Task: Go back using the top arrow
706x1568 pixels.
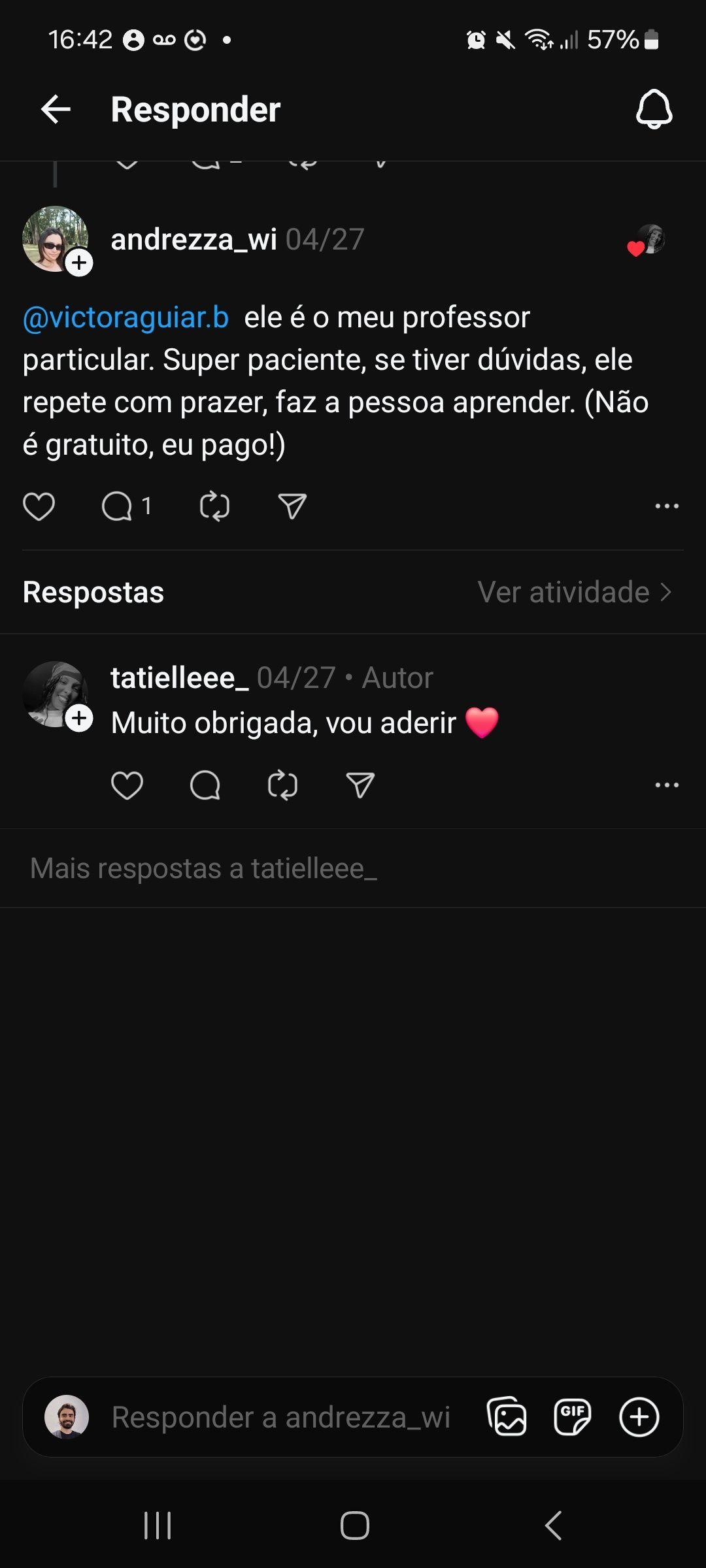Action: point(56,109)
